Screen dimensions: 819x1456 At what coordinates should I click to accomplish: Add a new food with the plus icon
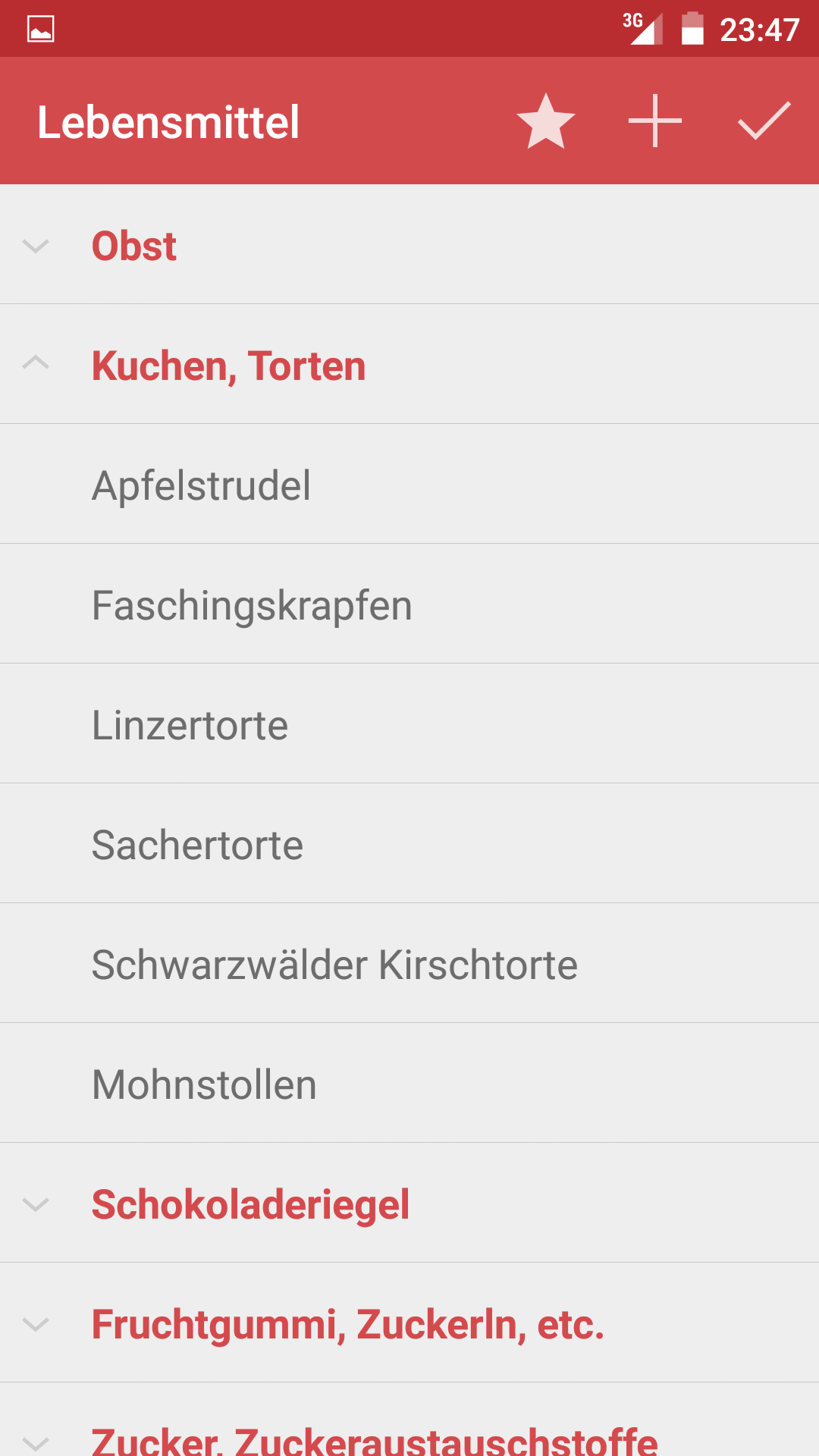pos(655,121)
